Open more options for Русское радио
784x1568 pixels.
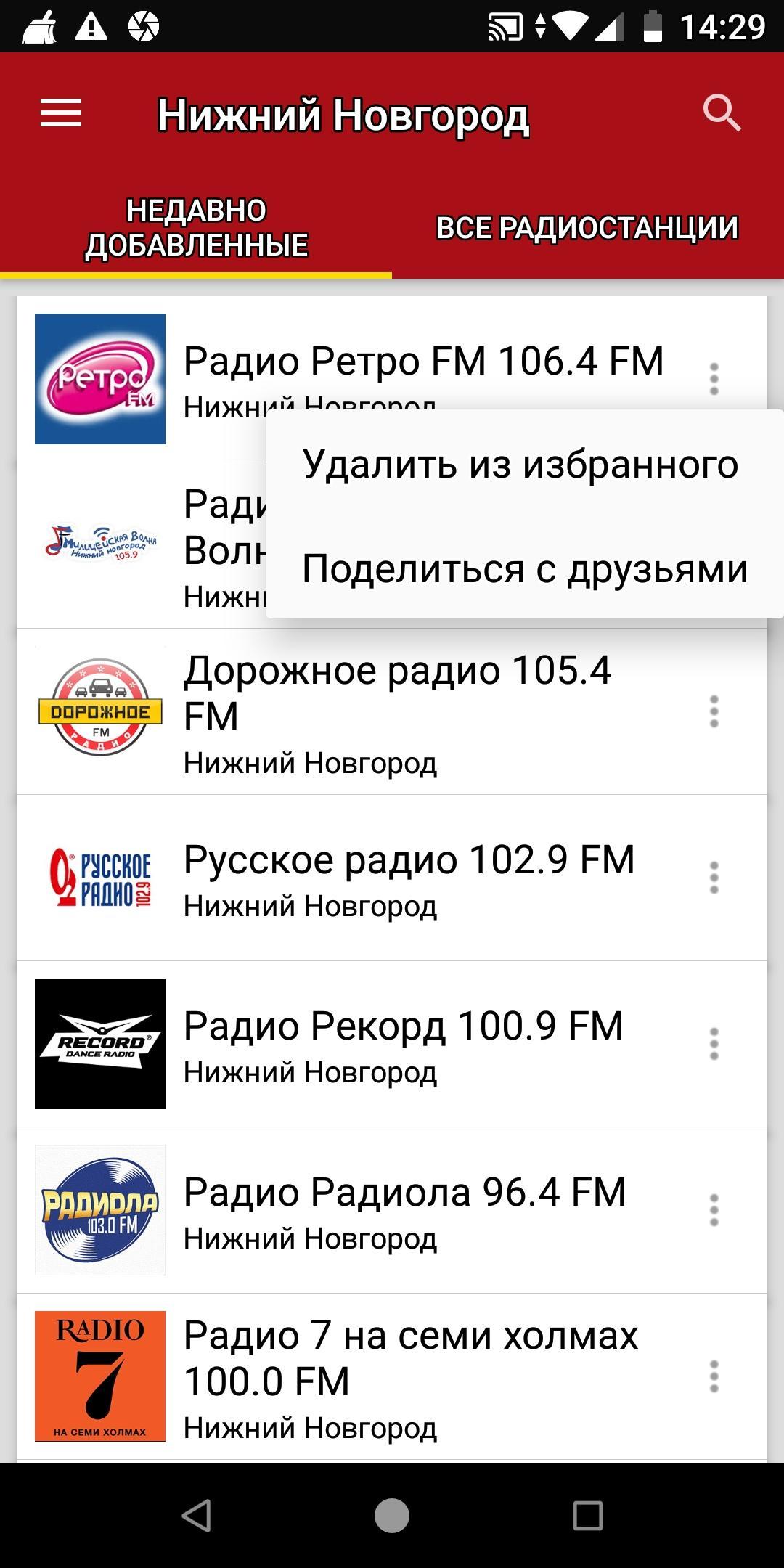tap(714, 878)
